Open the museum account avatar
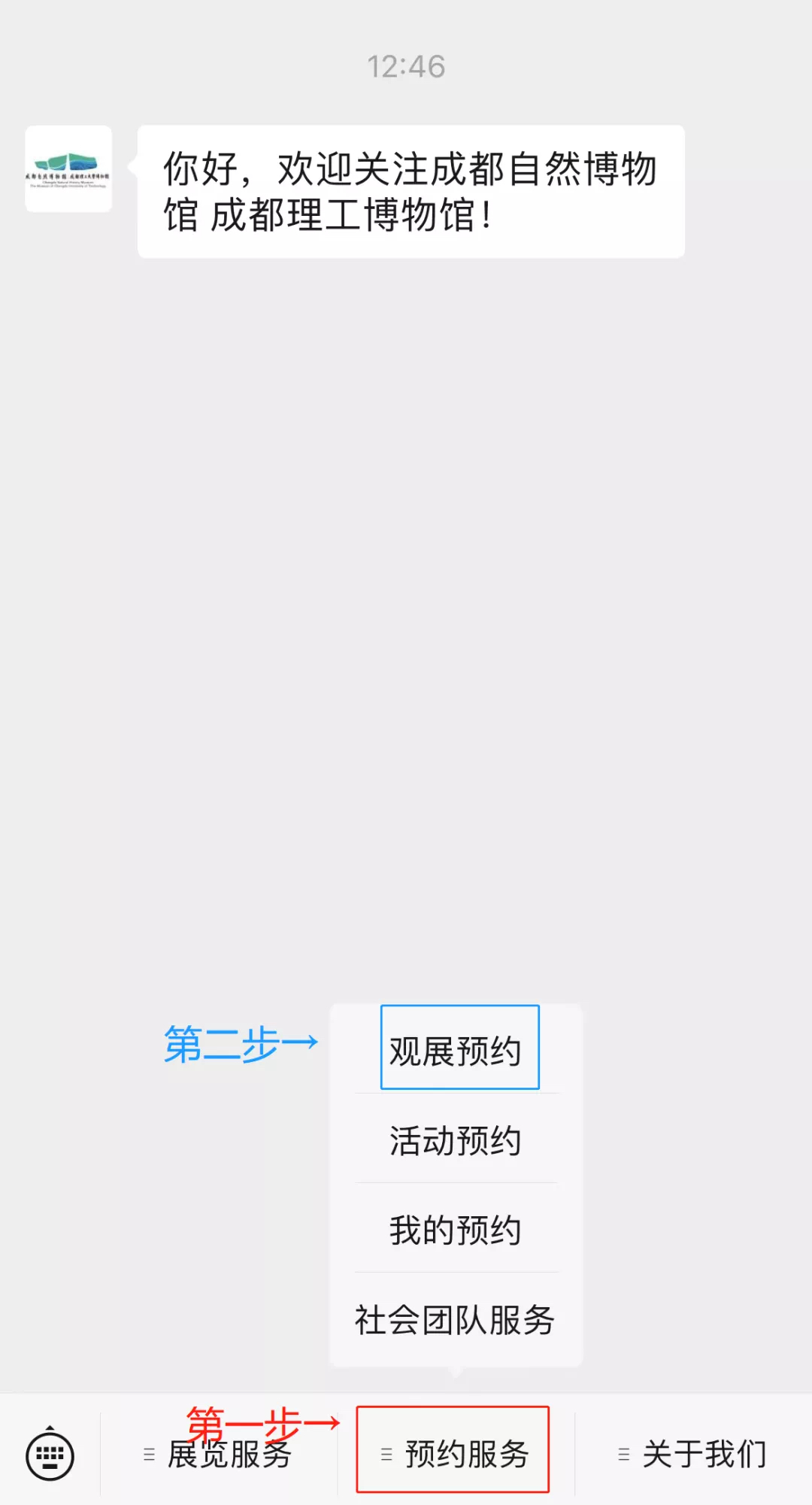The image size is (812, 1505). [x=68, y=169]
